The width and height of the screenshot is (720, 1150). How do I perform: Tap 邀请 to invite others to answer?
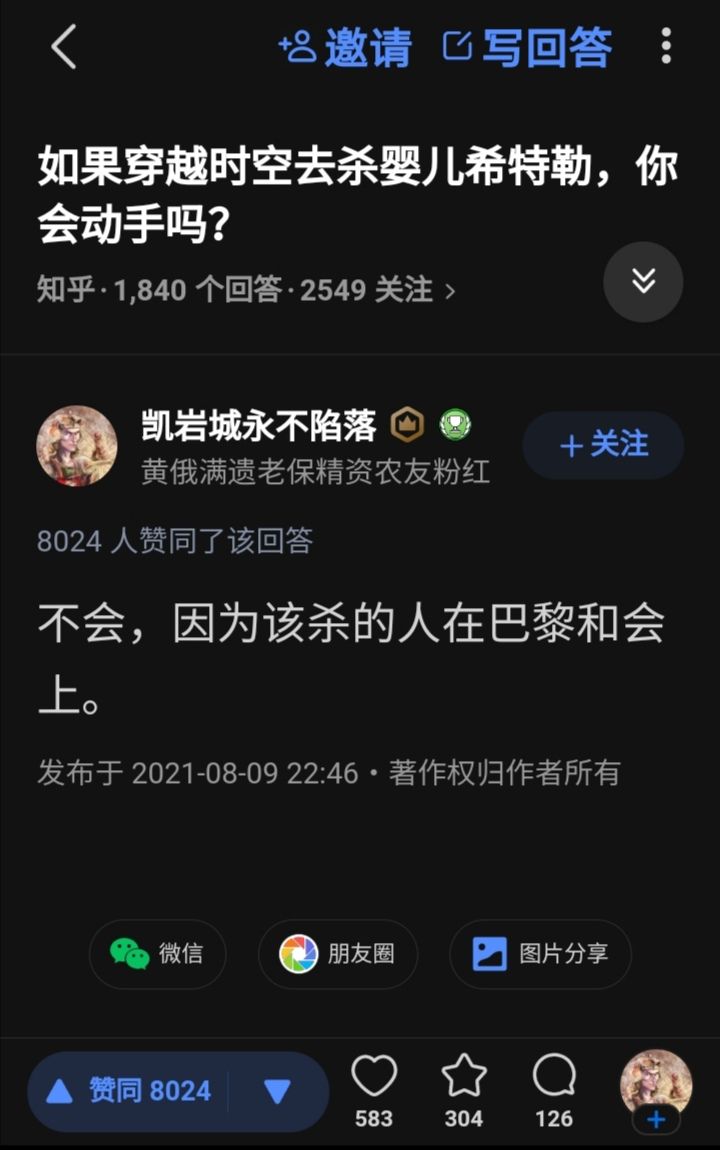[346, 47]
